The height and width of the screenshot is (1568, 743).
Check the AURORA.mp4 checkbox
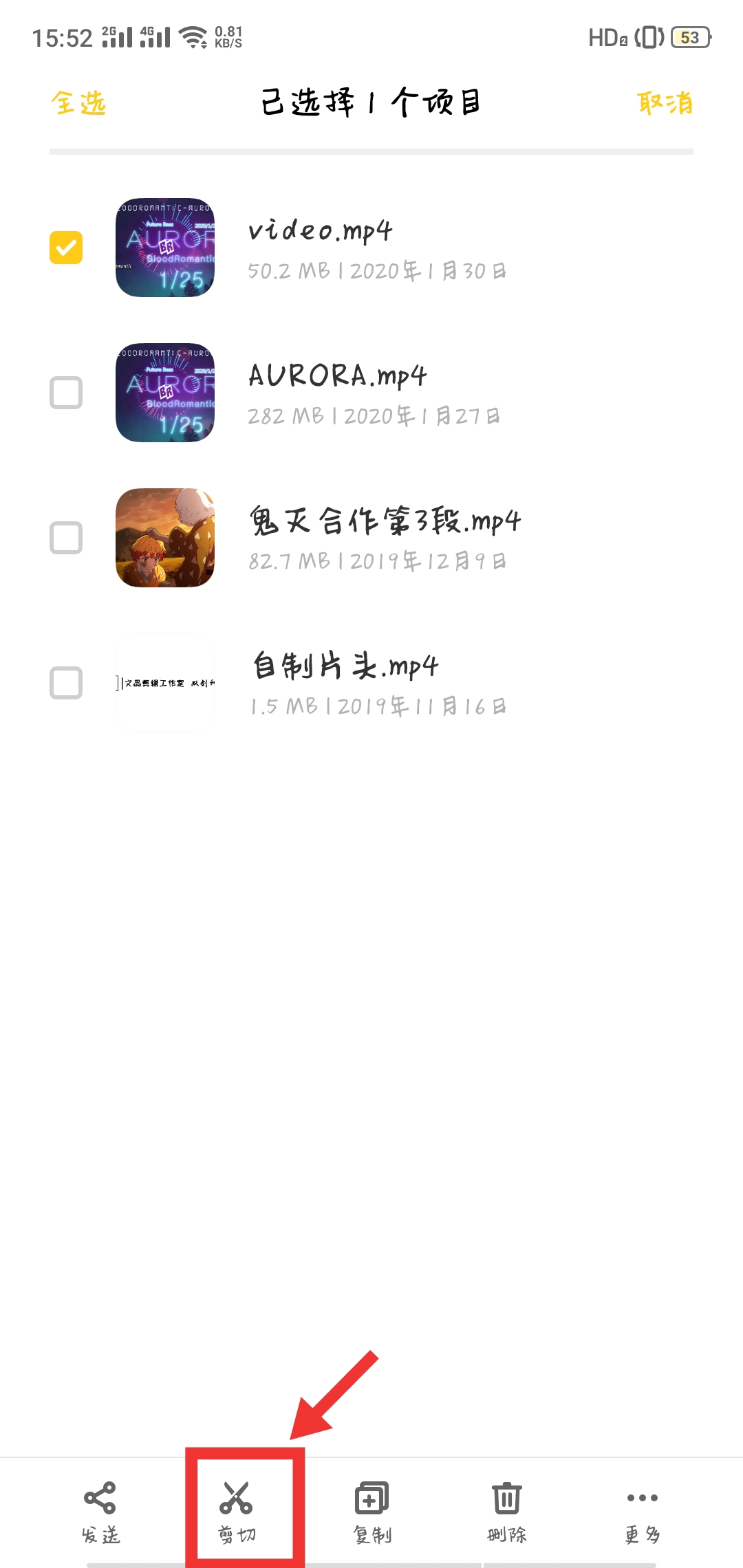point(66,393)
